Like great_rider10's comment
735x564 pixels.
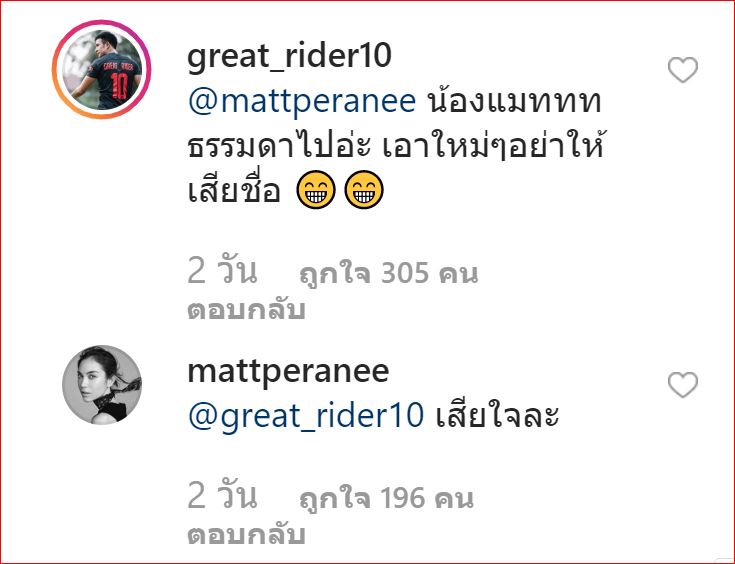[682, 70]
